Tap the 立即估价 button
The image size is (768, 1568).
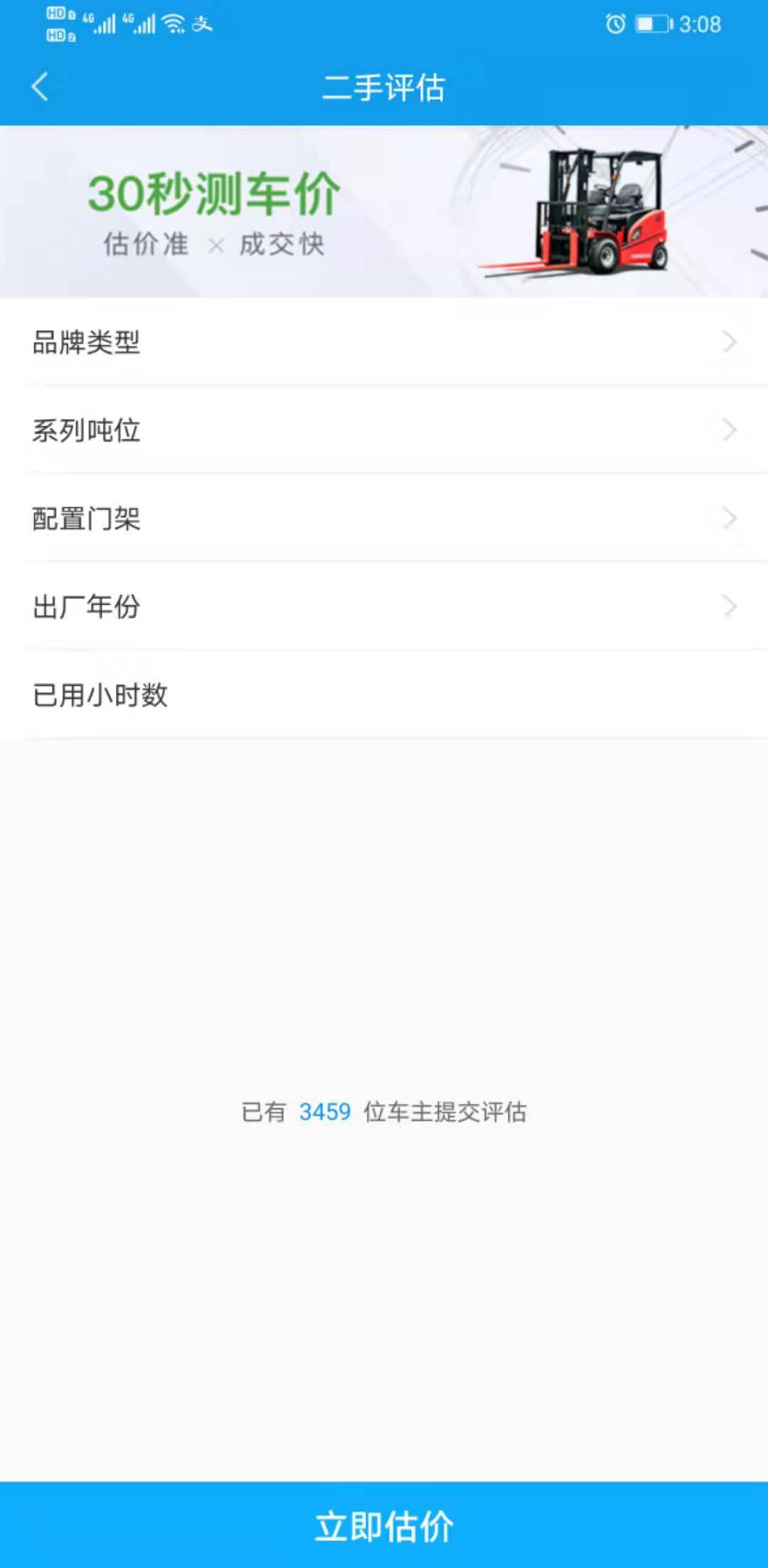point(384,1525)
